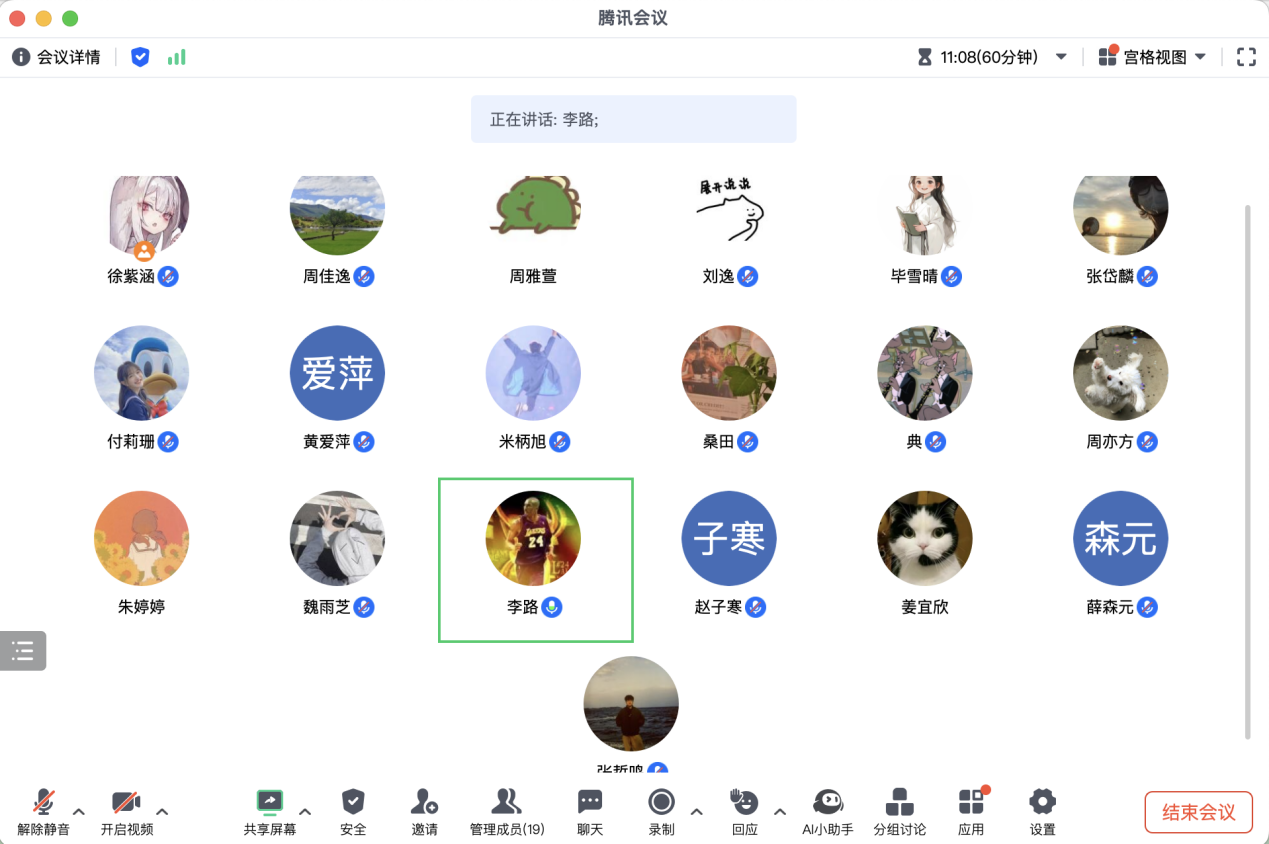
Task: Open 管理成员(19) member list
Action: (x=507, y=811)
